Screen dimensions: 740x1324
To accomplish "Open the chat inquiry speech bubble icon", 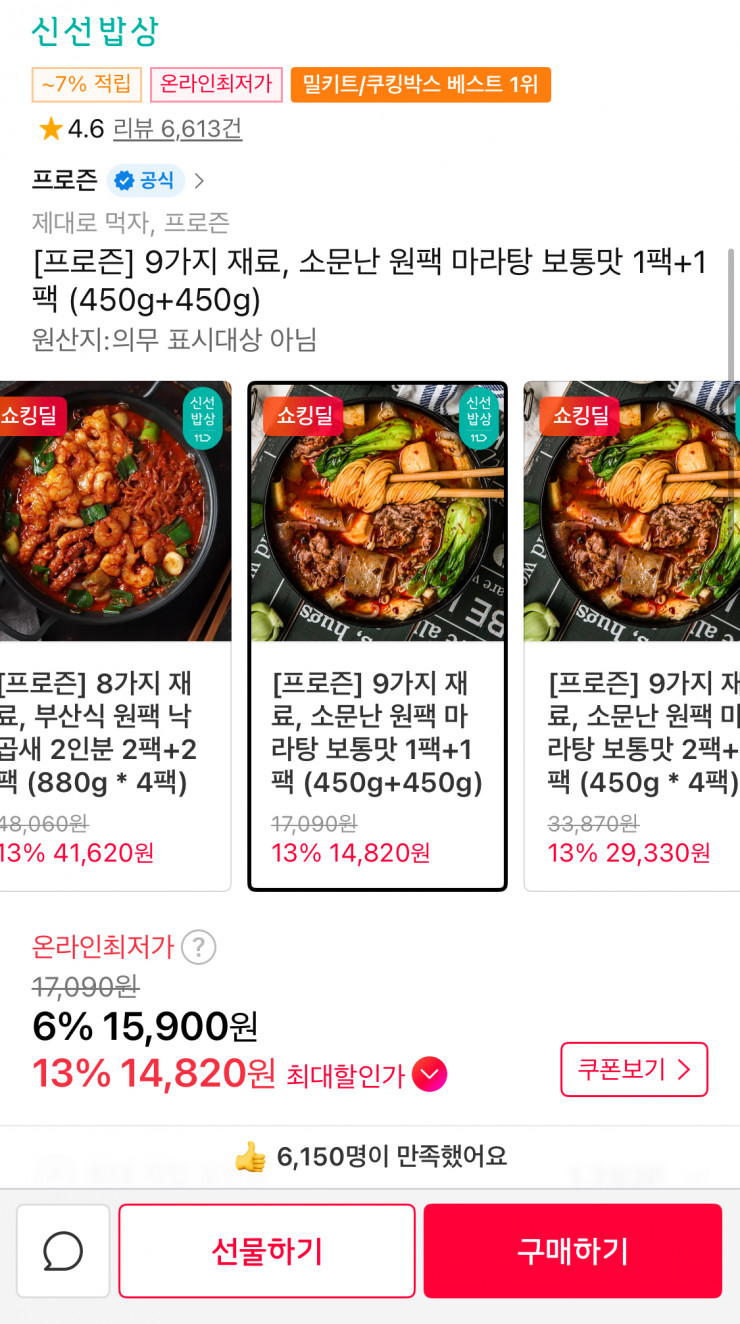I will click(x=62, y=1251).
